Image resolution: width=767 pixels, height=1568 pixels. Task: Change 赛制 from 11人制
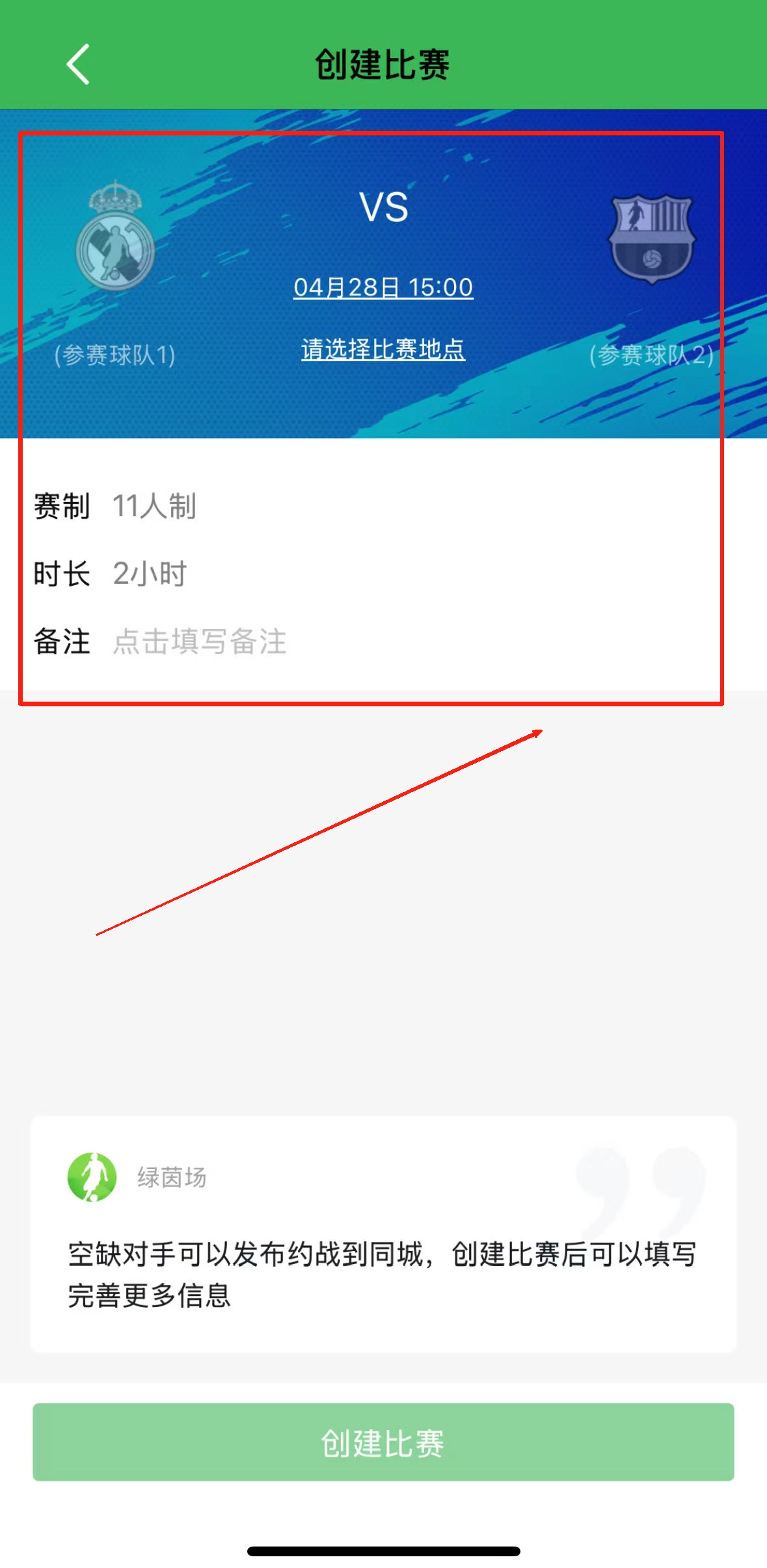(x=154, y=506)
